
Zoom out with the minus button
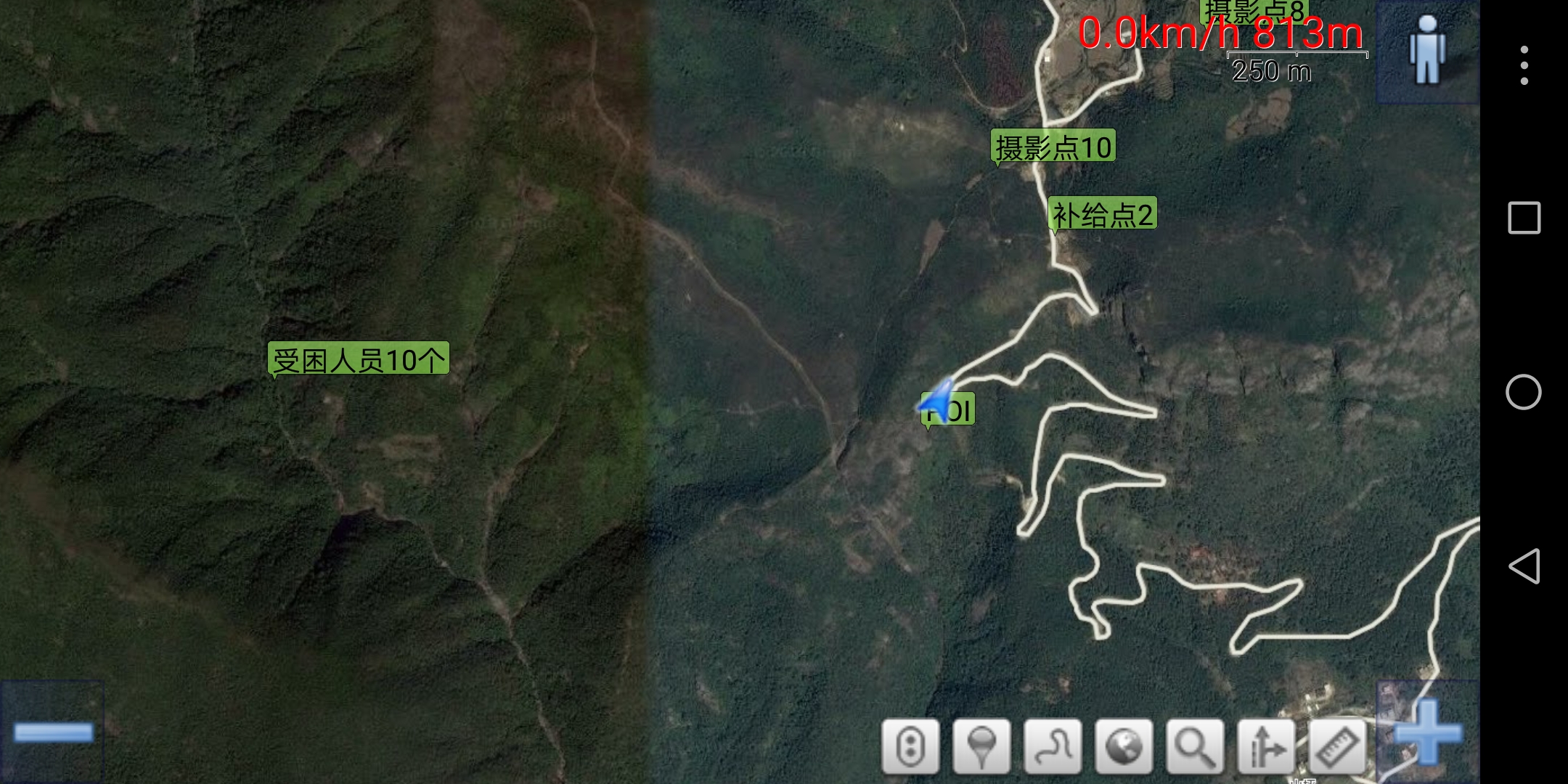click(52, 732)
